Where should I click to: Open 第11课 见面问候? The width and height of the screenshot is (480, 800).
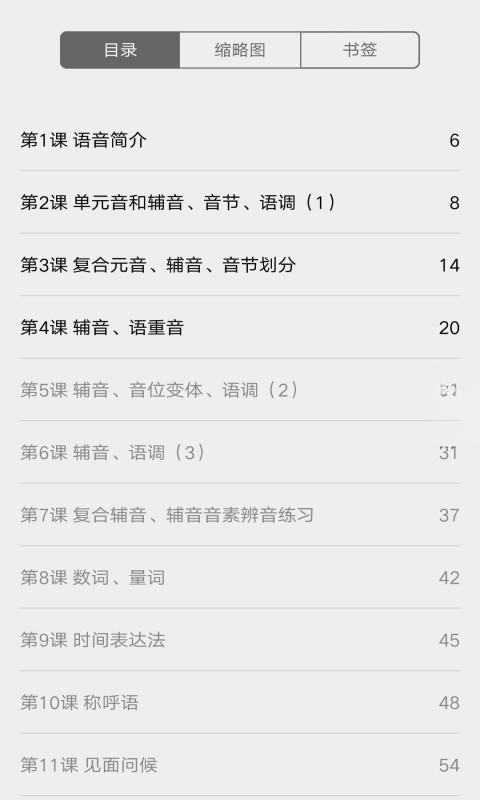(240, 765)
